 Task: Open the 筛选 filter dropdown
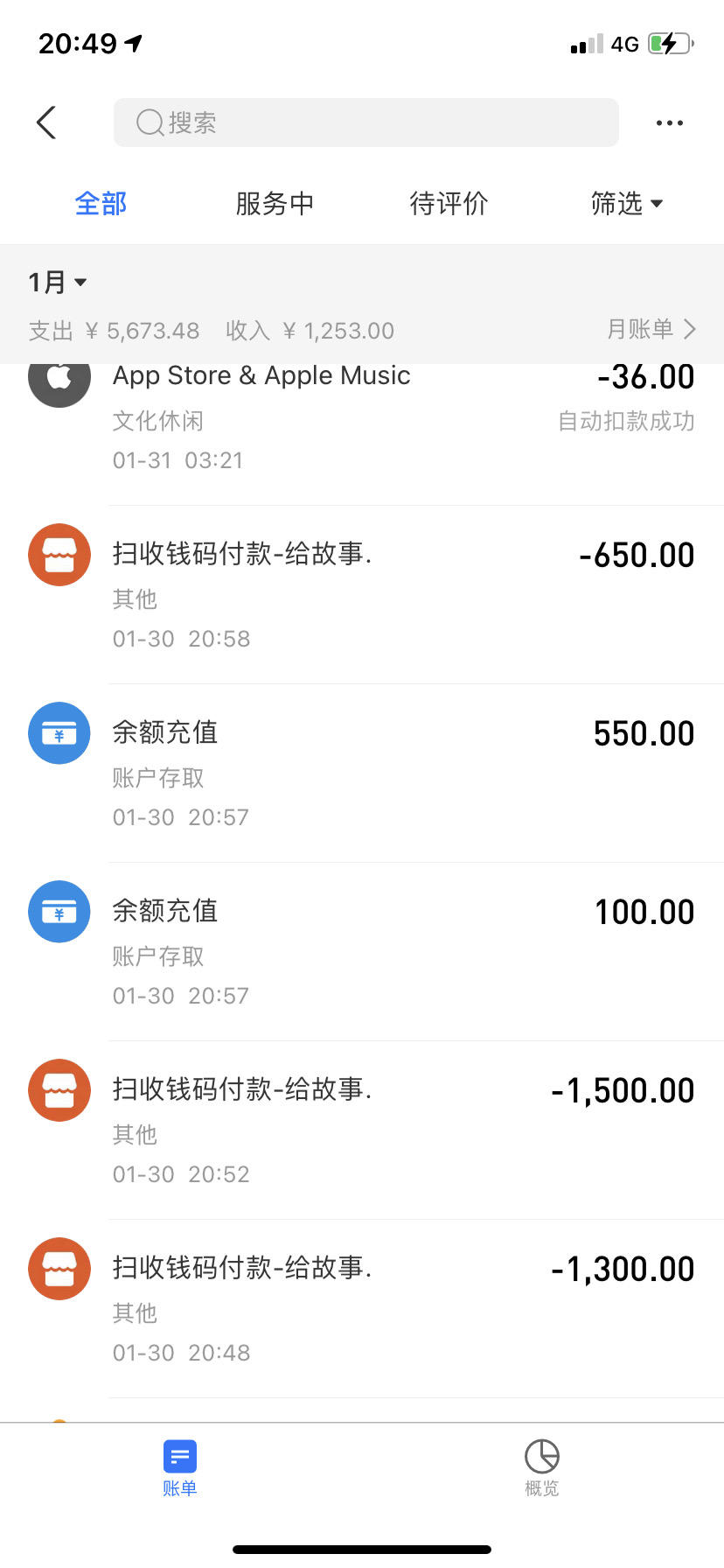pos(627,204)
